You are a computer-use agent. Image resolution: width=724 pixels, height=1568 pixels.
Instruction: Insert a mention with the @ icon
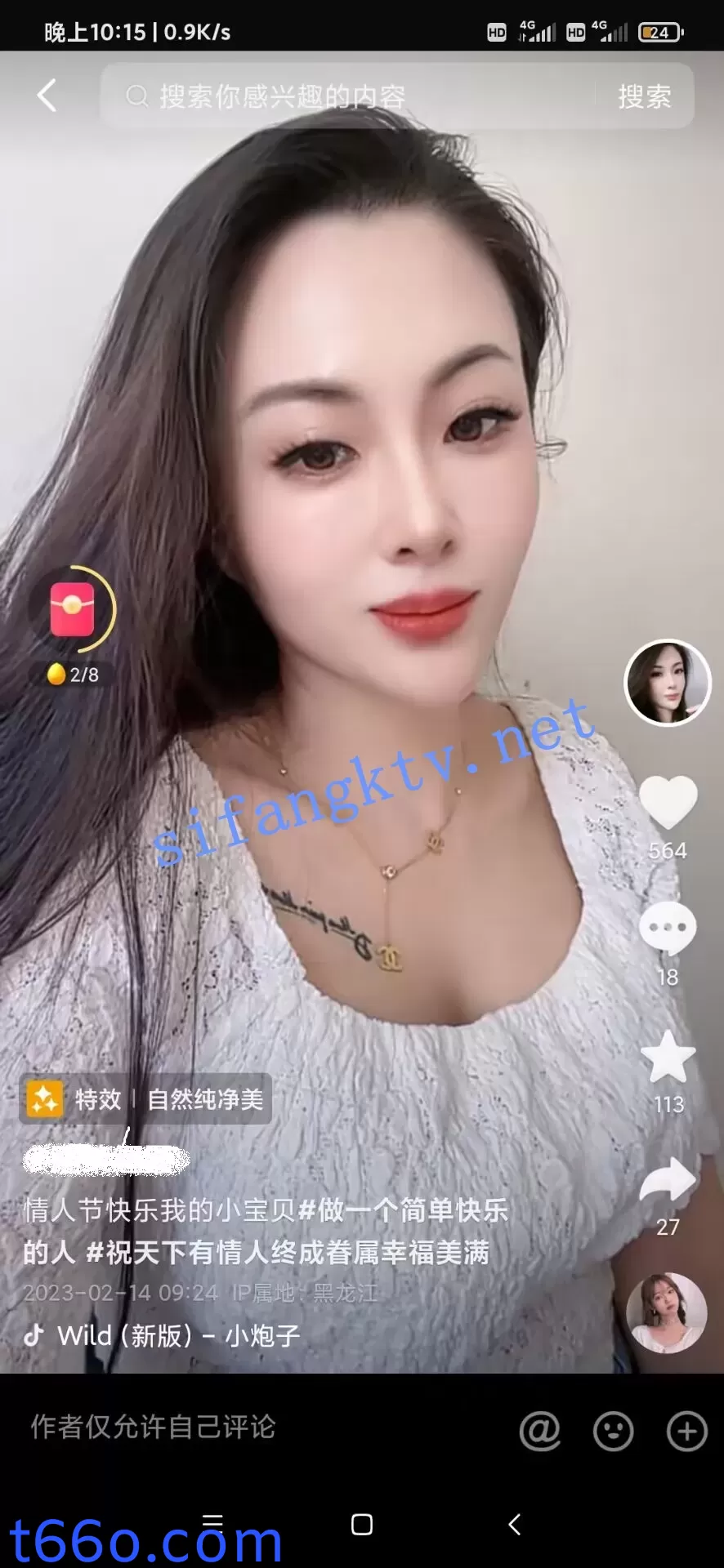click(540, 1431)
